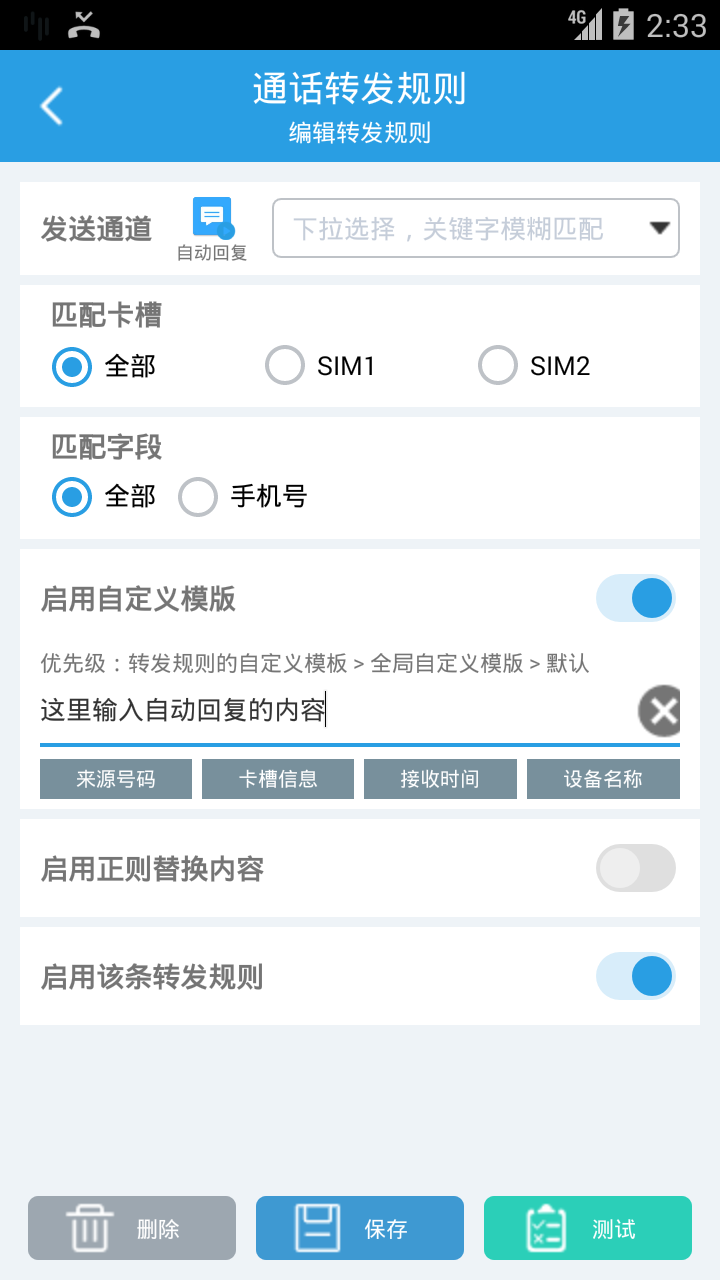Insert 来源号码 into the template

pos(115,778)
